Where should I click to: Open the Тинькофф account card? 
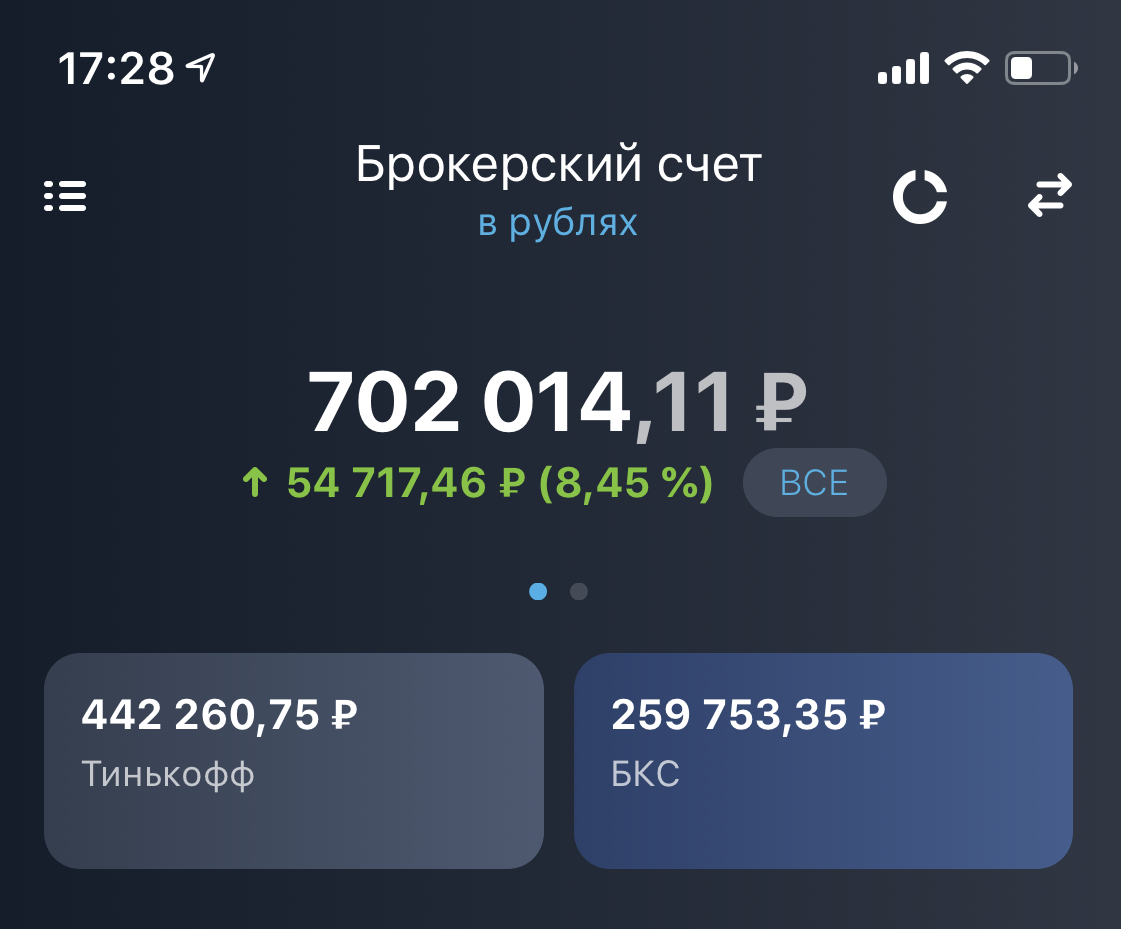[294, 760]
